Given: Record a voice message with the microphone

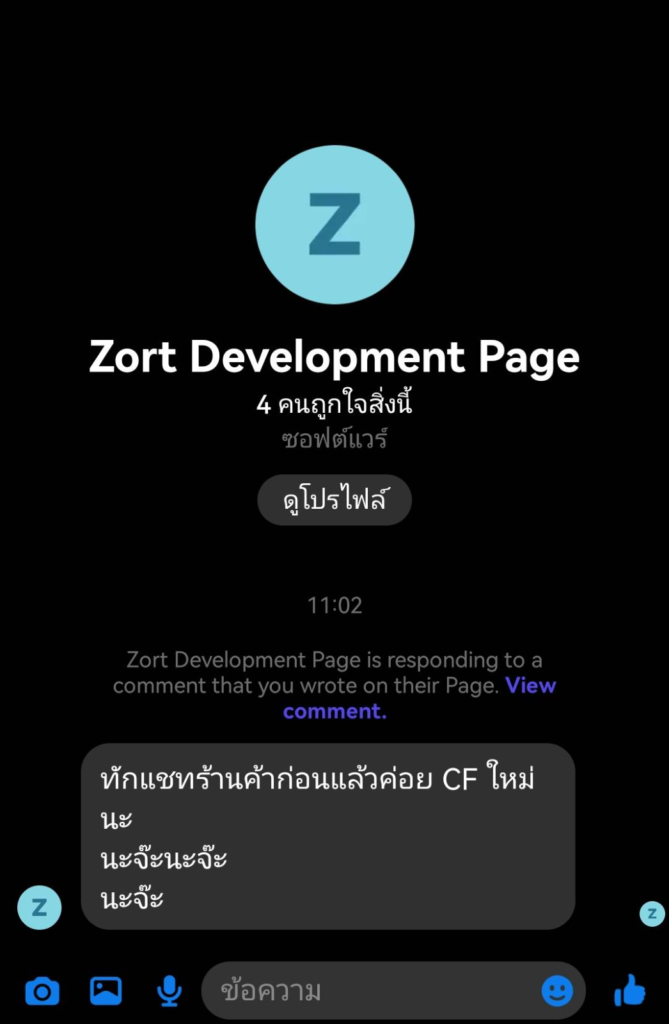Looking at the screenshot, I should pyautogui.click(x=169, y=991).
